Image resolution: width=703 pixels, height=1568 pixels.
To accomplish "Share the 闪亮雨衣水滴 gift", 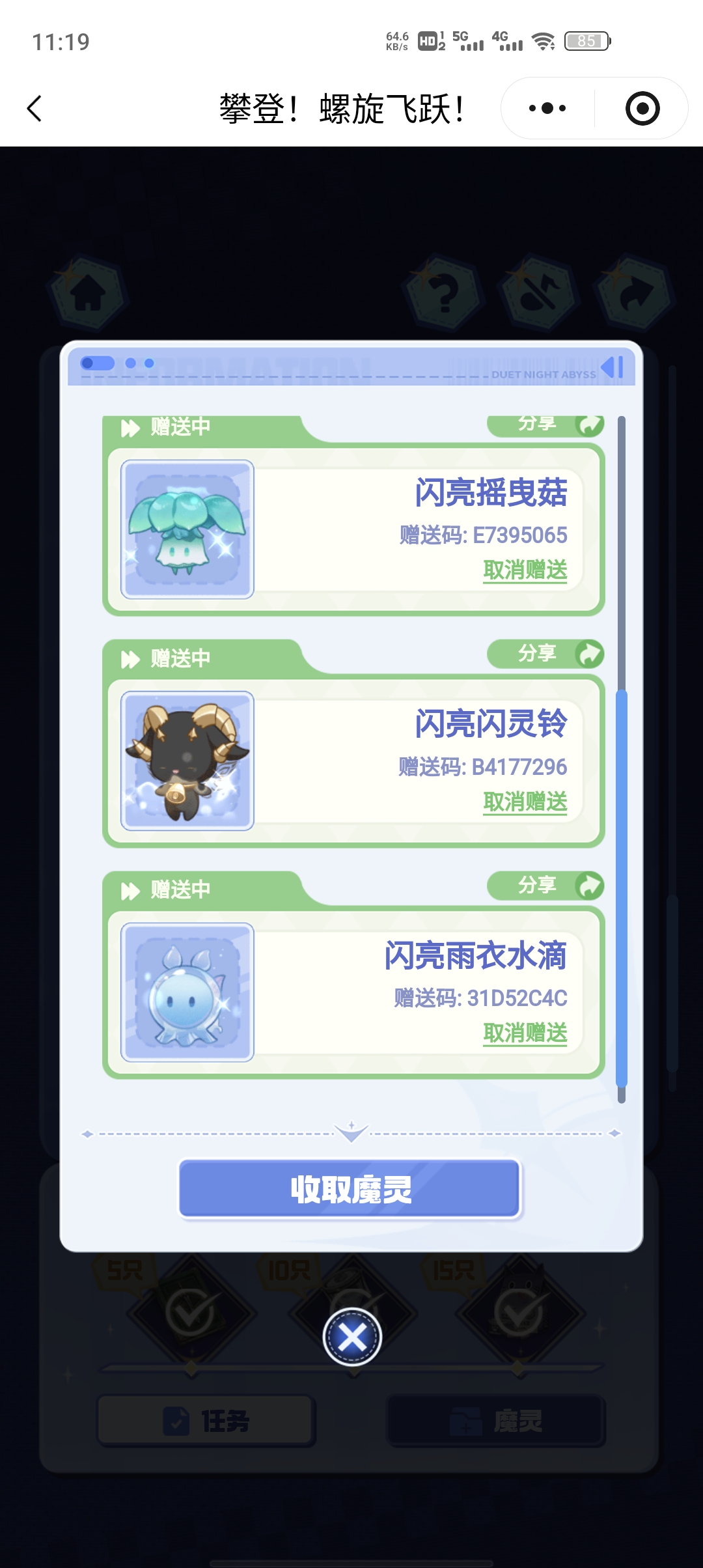I will (x=545, y=886).
